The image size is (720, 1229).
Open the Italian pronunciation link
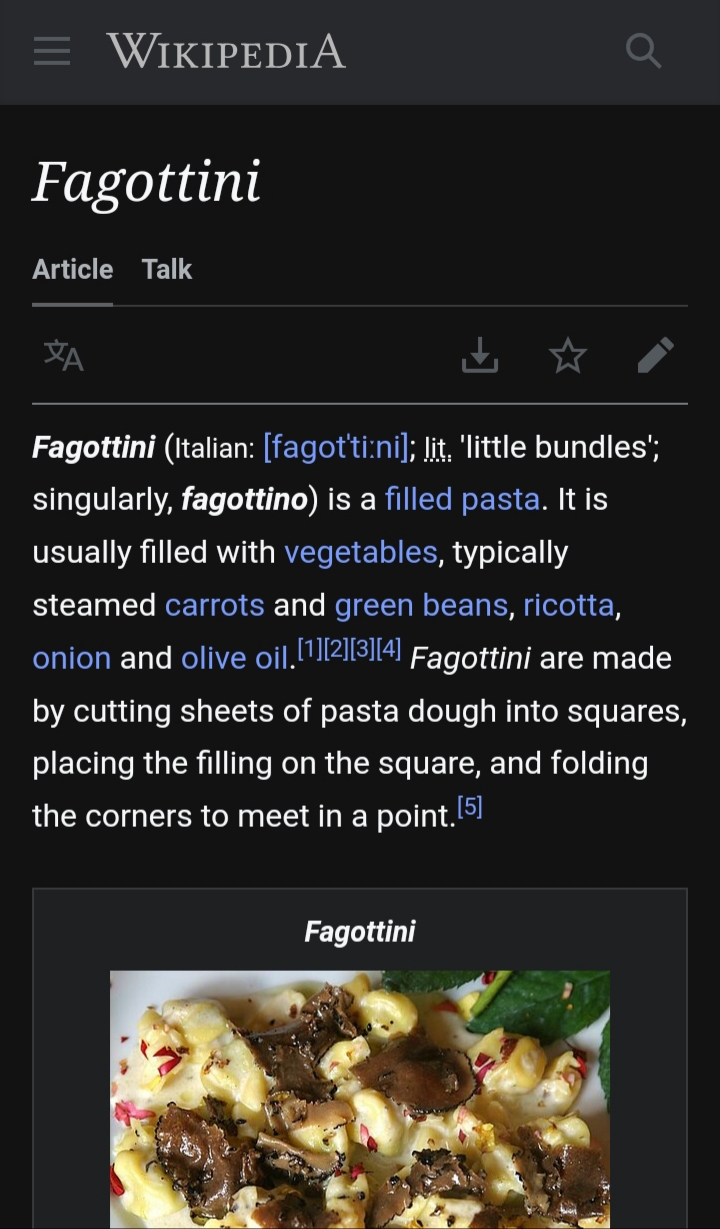[x=337, y=446]
